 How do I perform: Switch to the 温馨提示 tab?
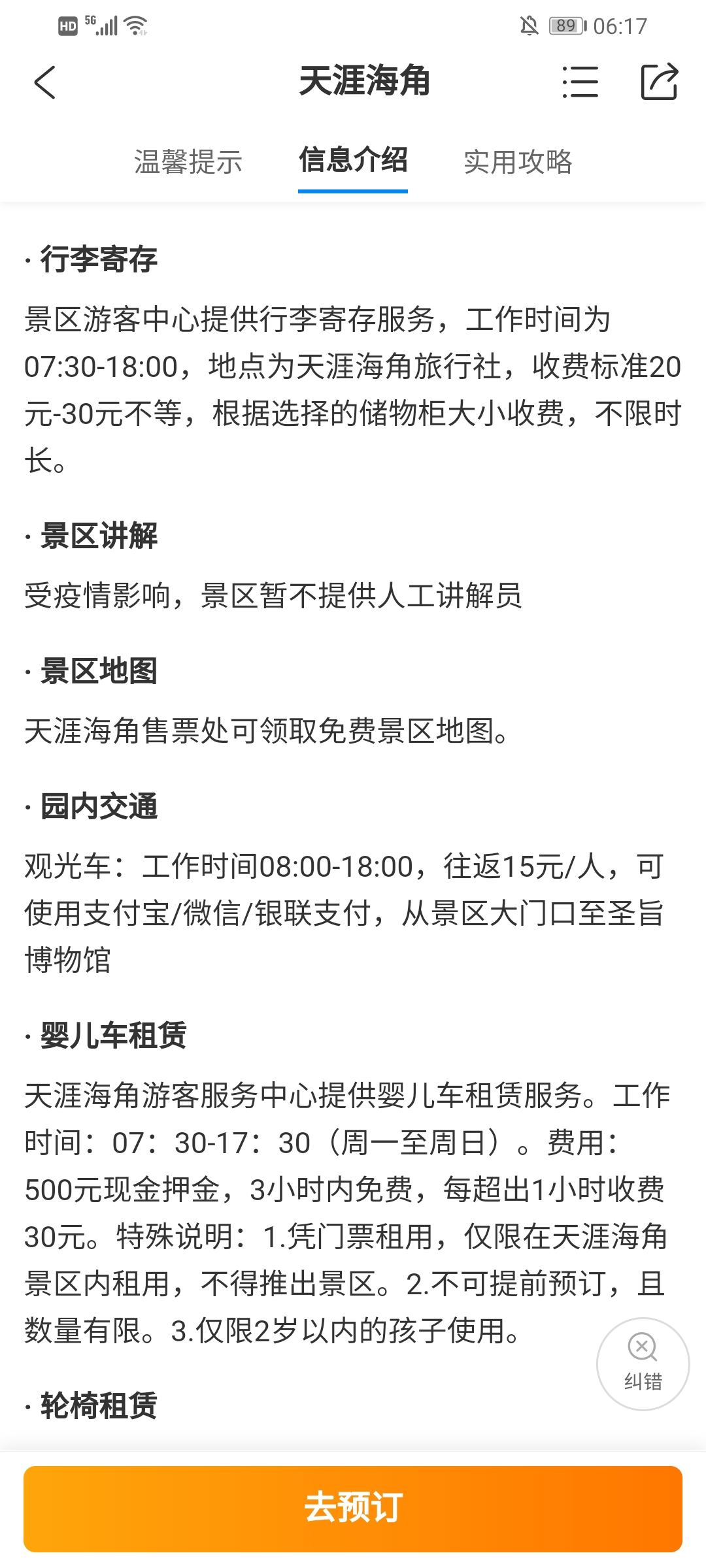click(188, 161)
